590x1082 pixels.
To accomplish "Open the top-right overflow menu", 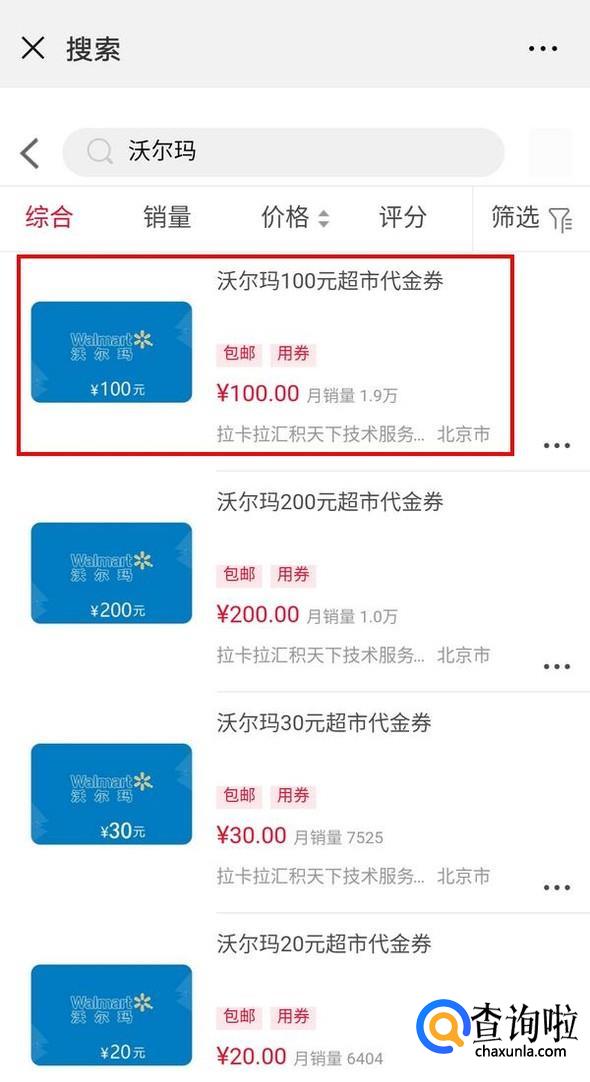I will click(543, 49).
